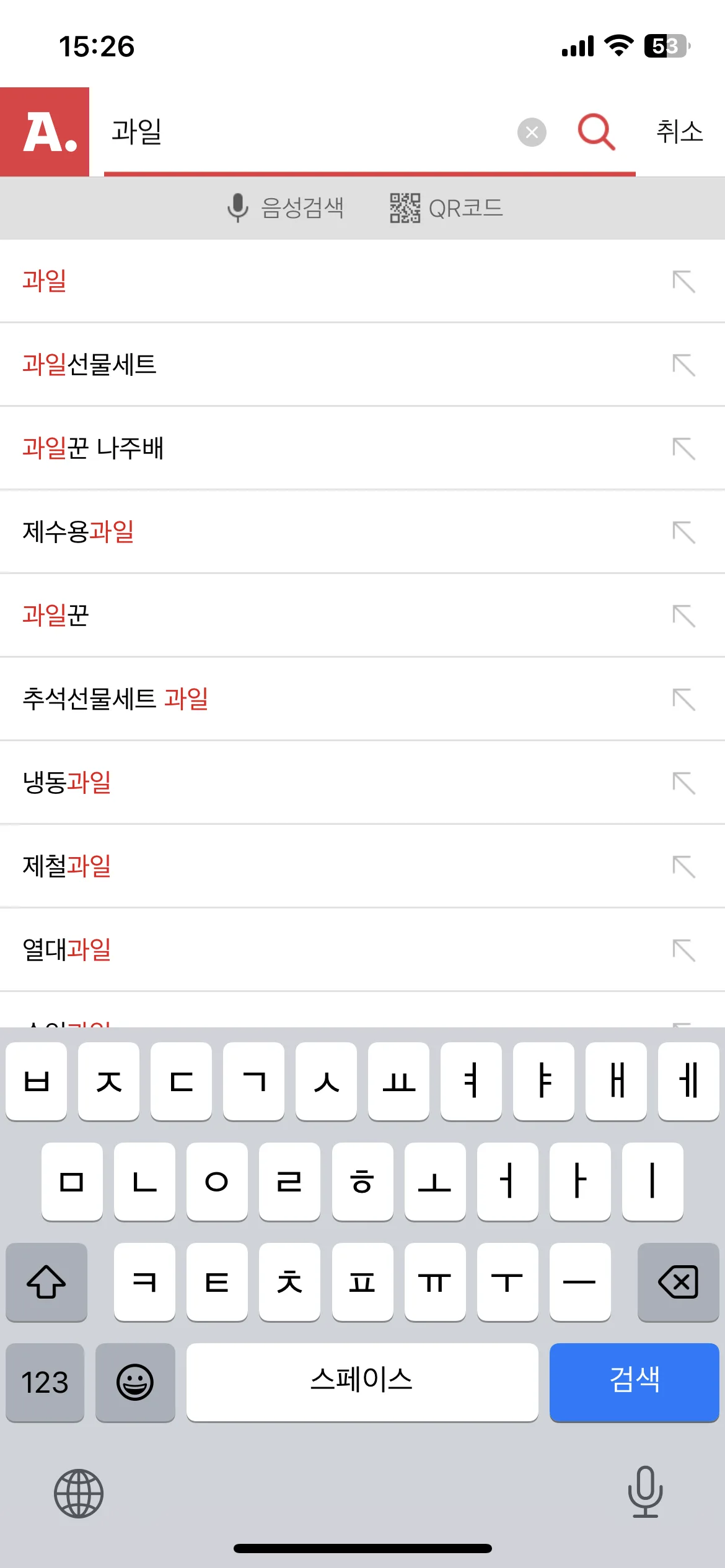The width and height of the screenshot is (725, 1568).
Task: Open the emoji keyboard
Action: click(x=135, y=1382)
